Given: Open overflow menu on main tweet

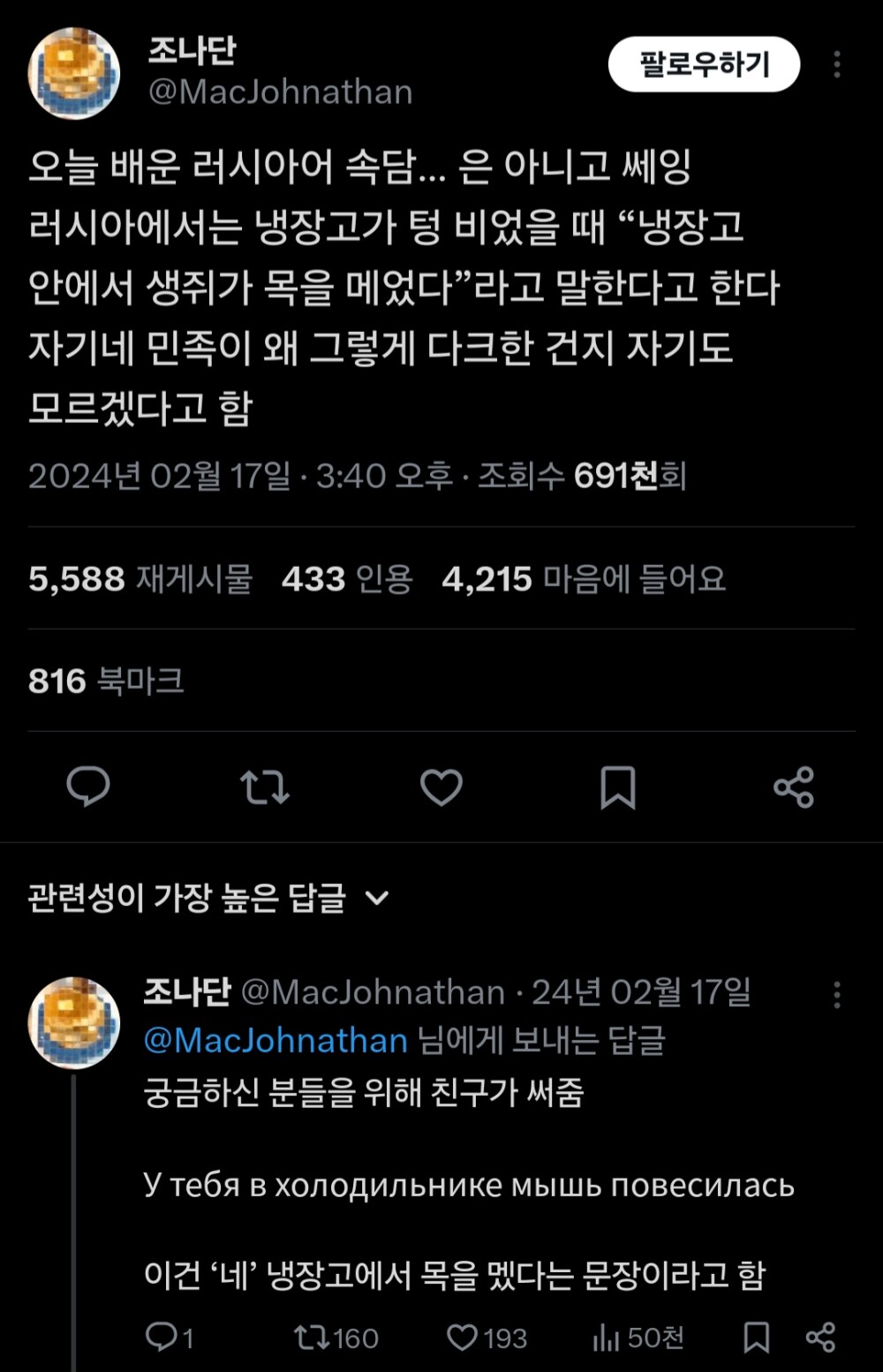Looking at the screenshot, I should coord(836,64).
